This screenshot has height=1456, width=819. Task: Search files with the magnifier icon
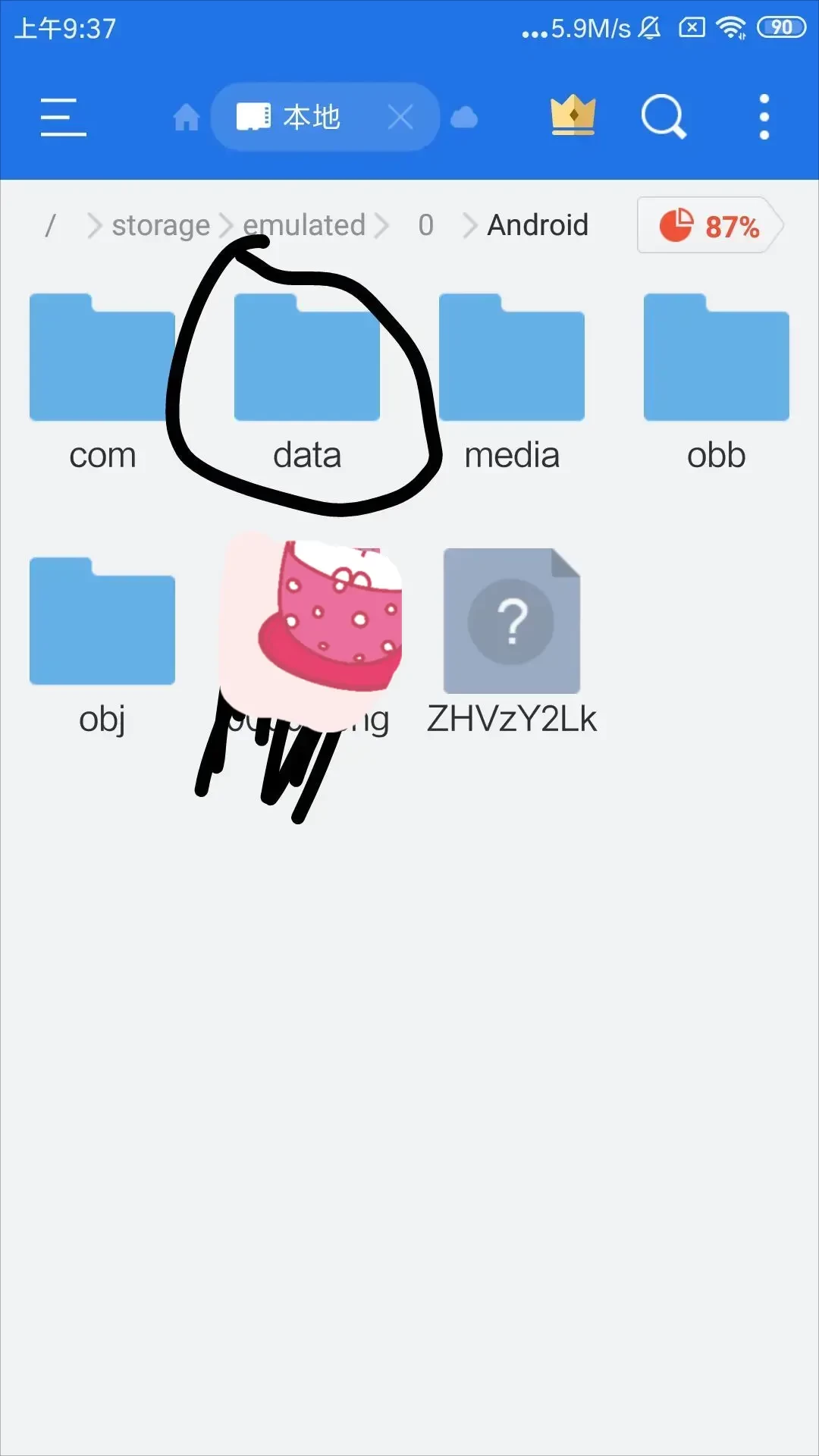coord(664,118)
